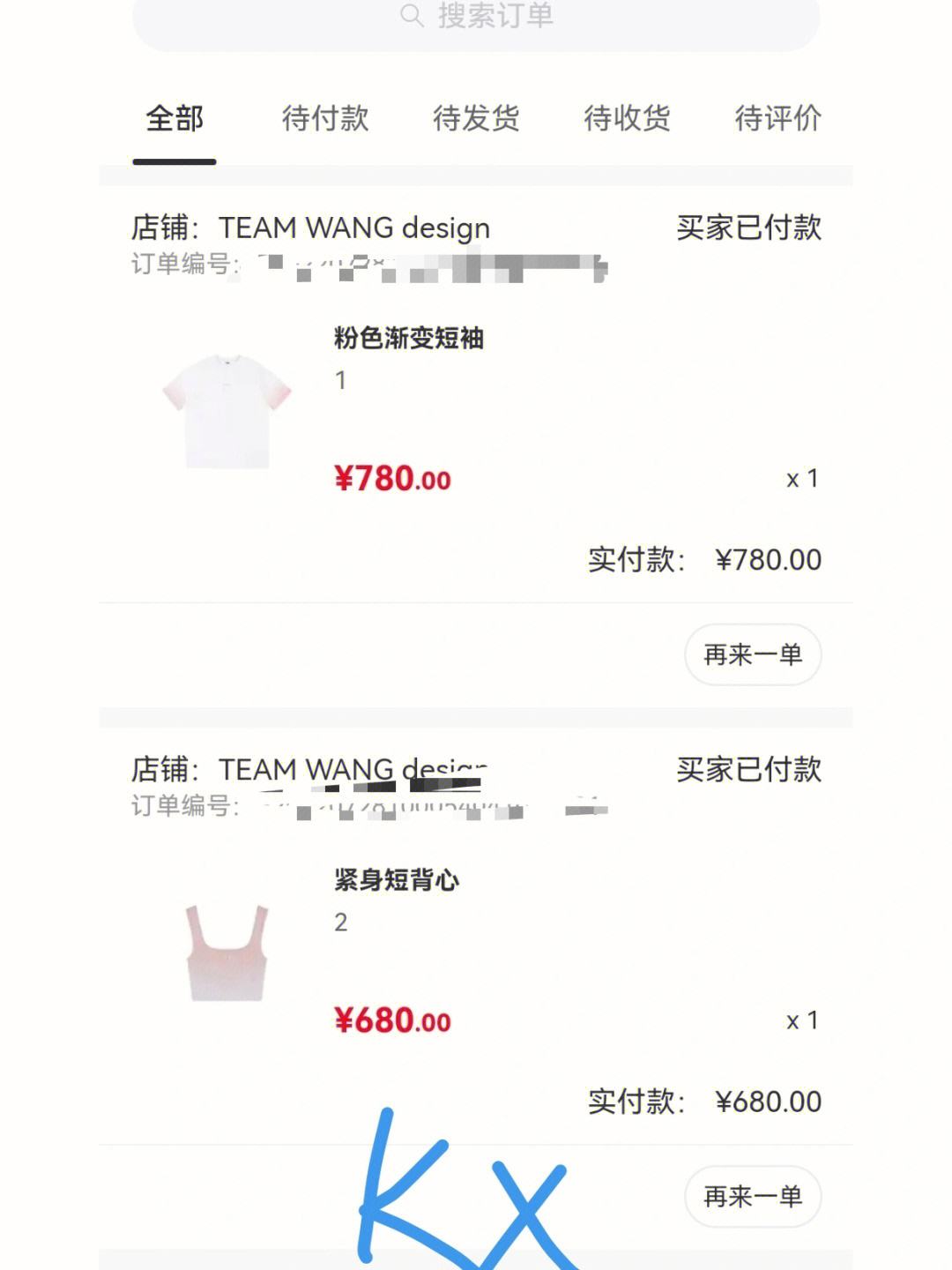Open the 粉色渐变短袖 order
This screenshot has width=952, height=1270.
pos(408,339)
